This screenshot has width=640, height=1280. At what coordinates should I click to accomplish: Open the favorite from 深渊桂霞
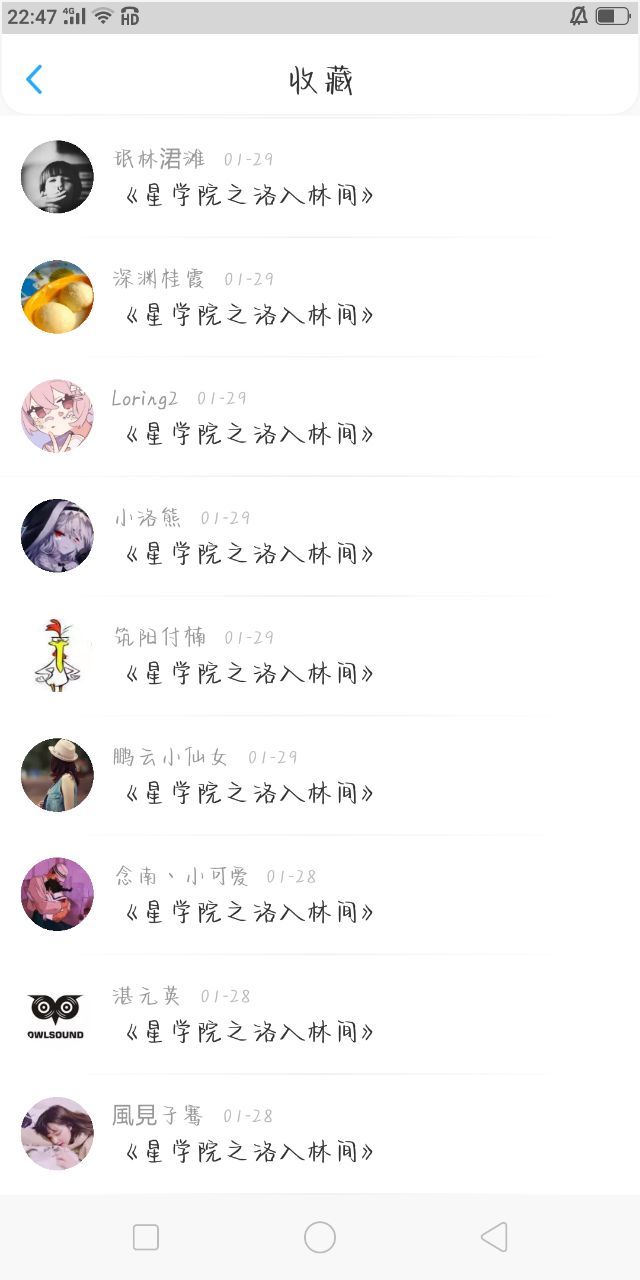click(250, 315)
